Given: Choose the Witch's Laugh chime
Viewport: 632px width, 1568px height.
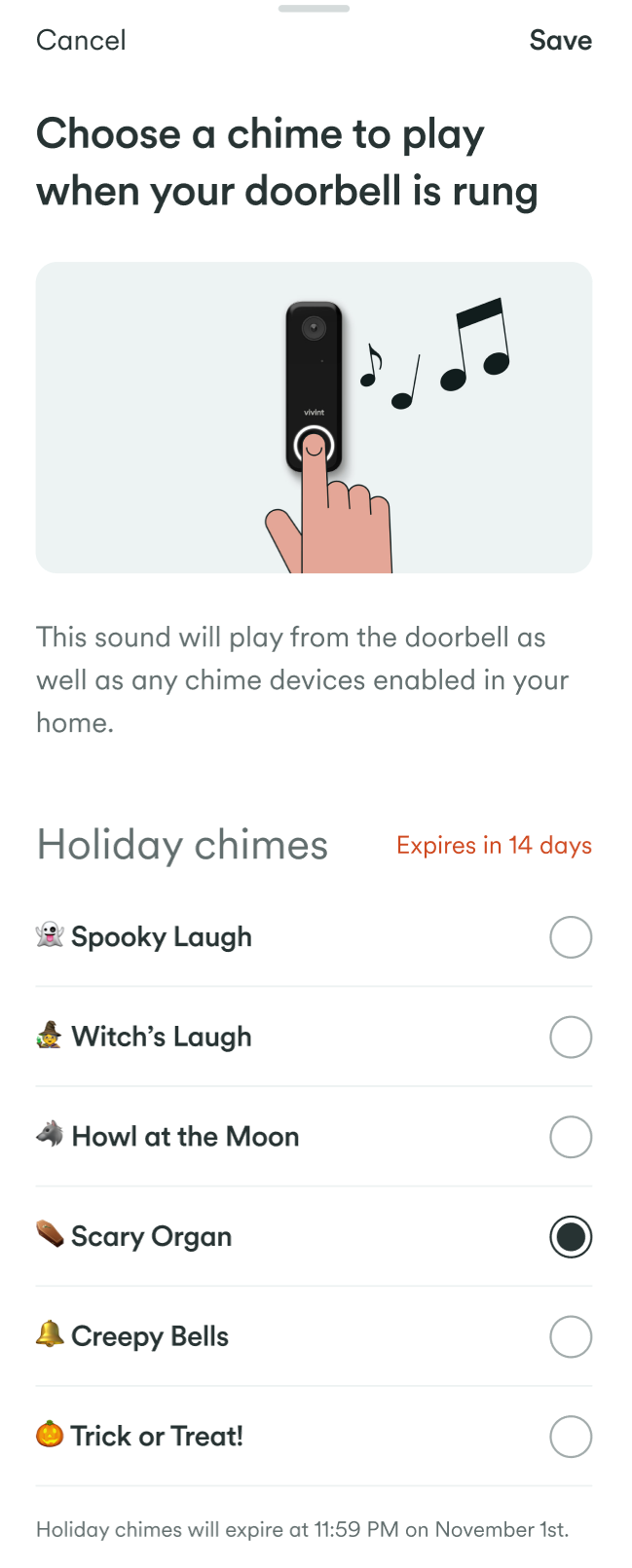Looking at the screenshot, I should pos(571,1038).
